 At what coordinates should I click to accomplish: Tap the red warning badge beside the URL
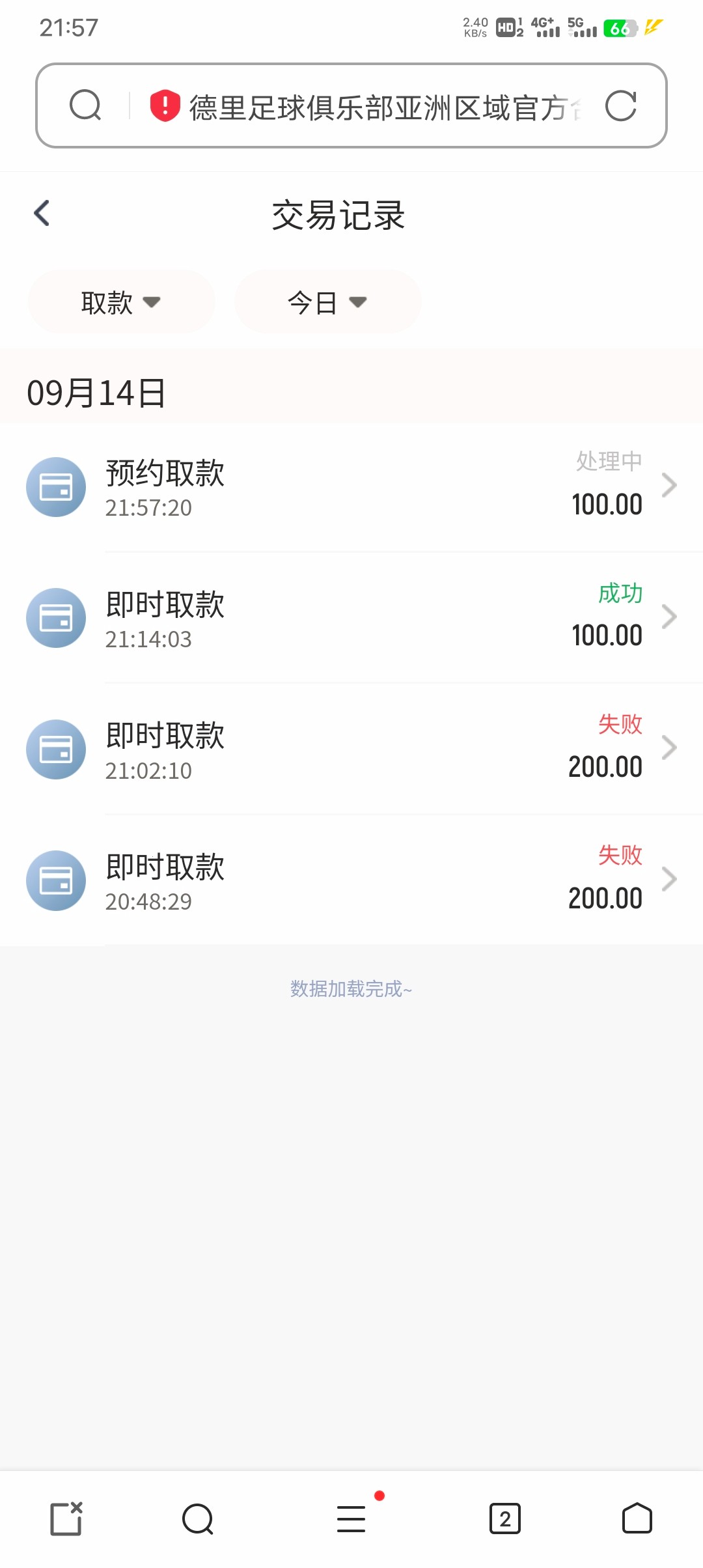pos(164,106)
